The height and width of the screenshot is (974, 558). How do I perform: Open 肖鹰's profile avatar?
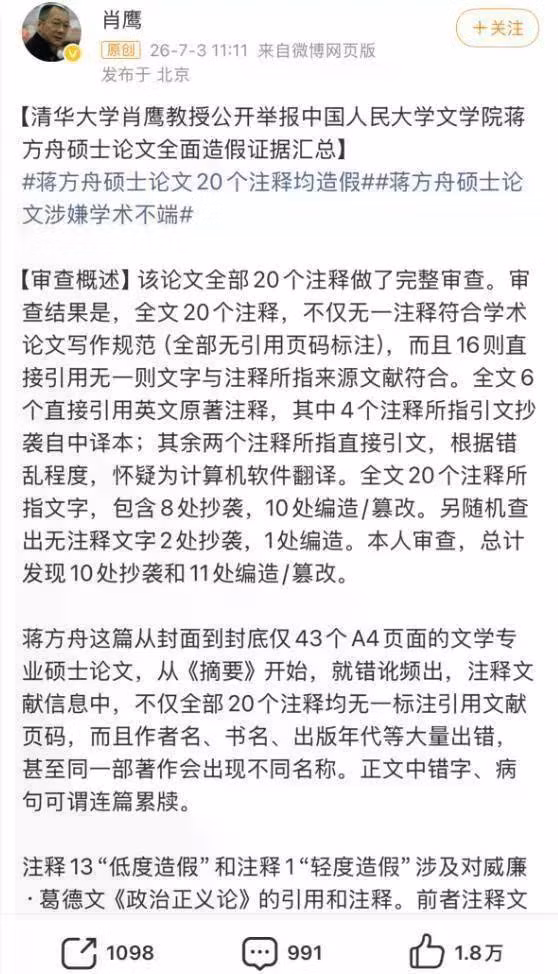52,32
